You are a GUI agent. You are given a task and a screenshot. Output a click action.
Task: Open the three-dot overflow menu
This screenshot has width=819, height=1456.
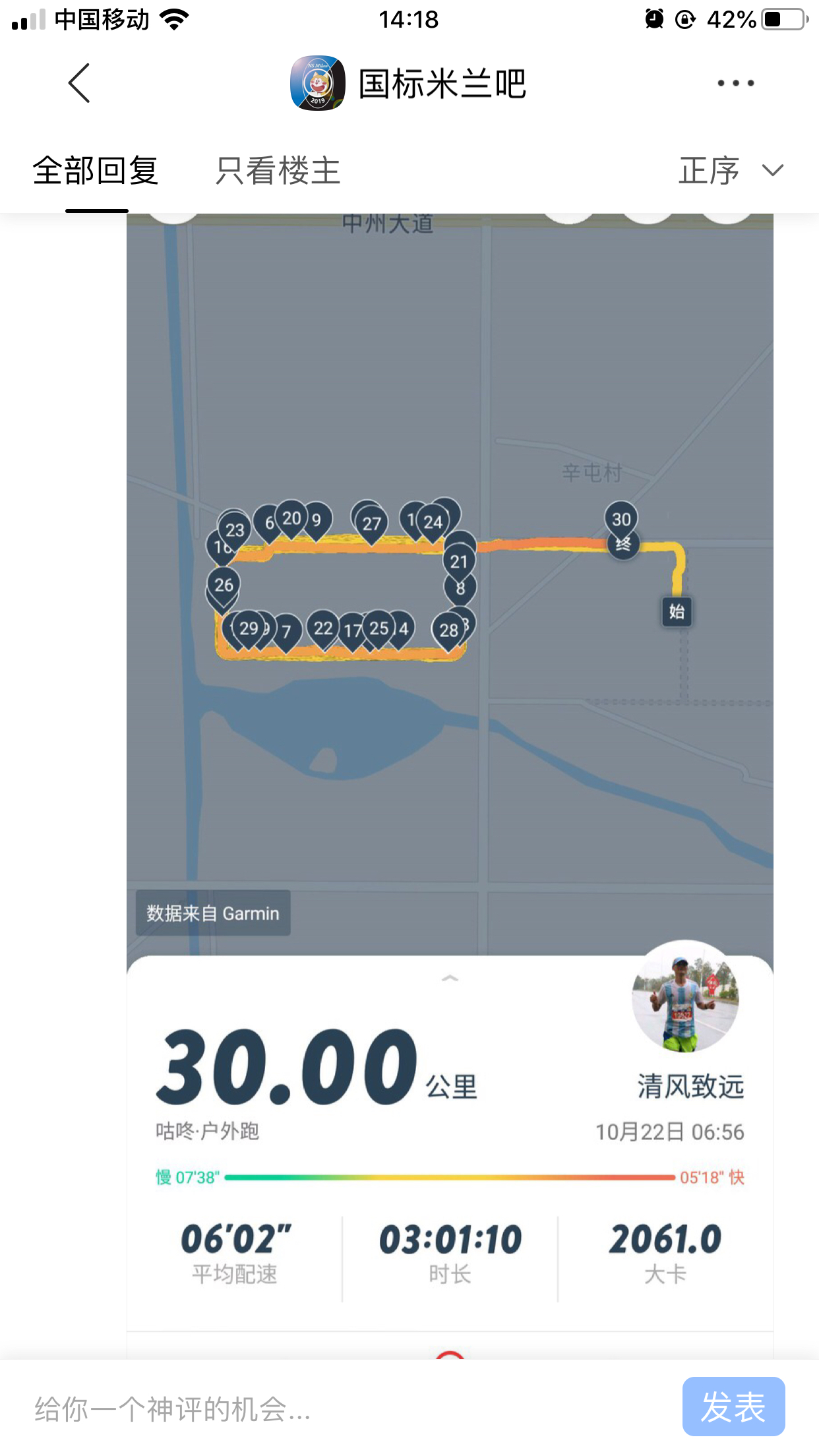(735, 83)
